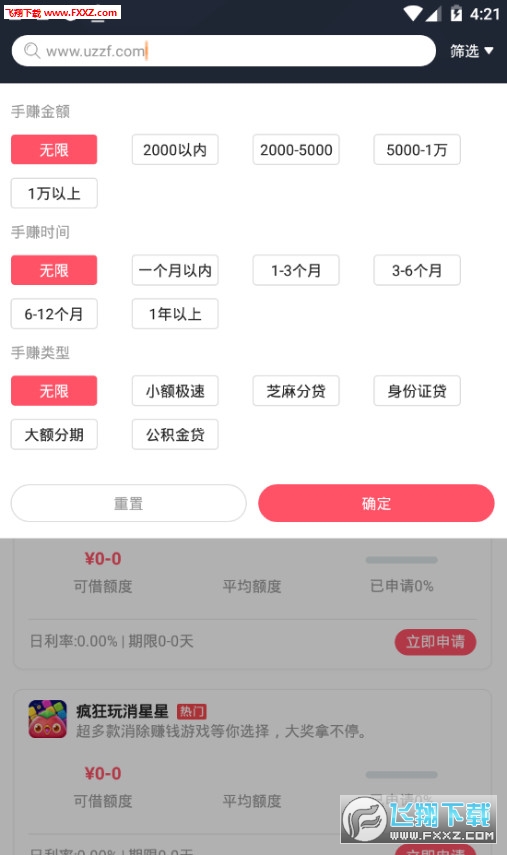Choose the 公积金贷 type chip
The height and width of the screenshot is (855, 507).
coord(175,434)
